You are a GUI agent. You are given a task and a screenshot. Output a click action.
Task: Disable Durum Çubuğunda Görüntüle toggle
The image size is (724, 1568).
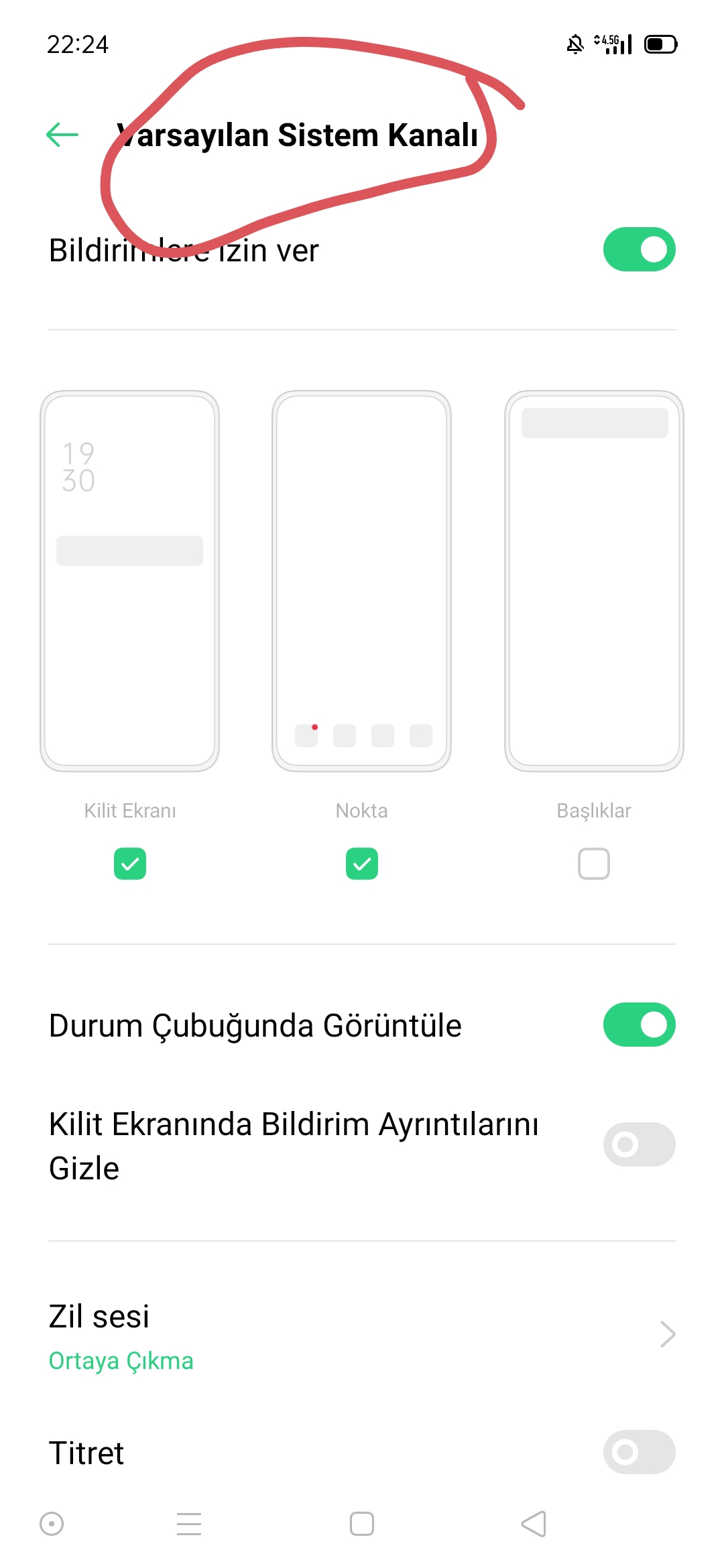pyautogui.click(x=639, y=1025)
